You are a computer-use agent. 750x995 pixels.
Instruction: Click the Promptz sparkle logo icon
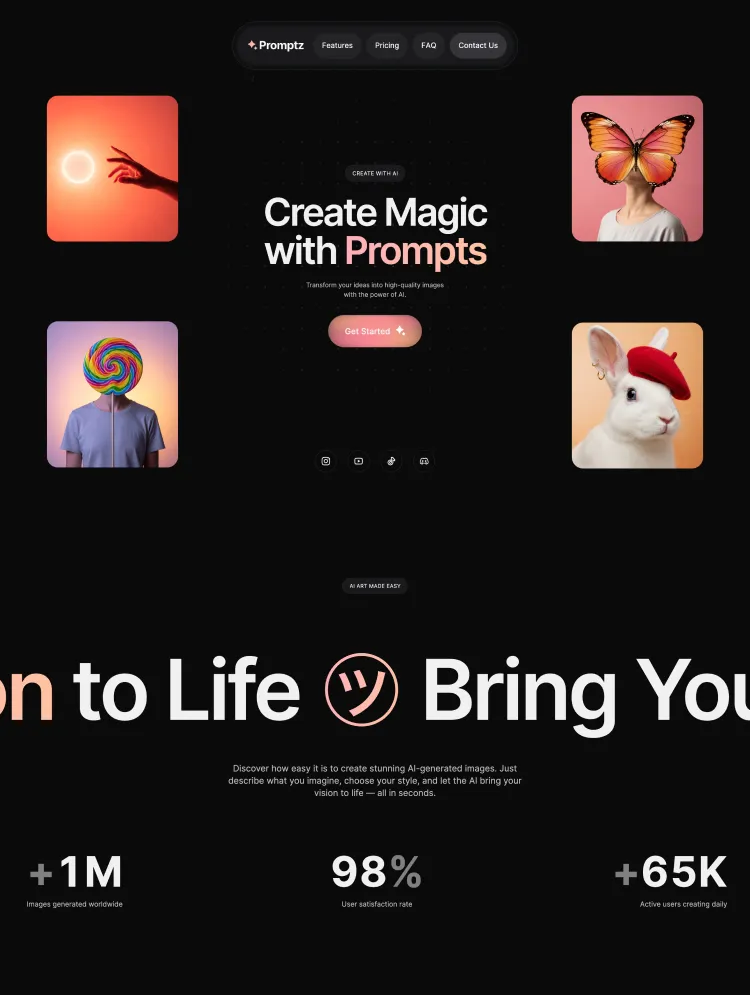tap(250, 45)
